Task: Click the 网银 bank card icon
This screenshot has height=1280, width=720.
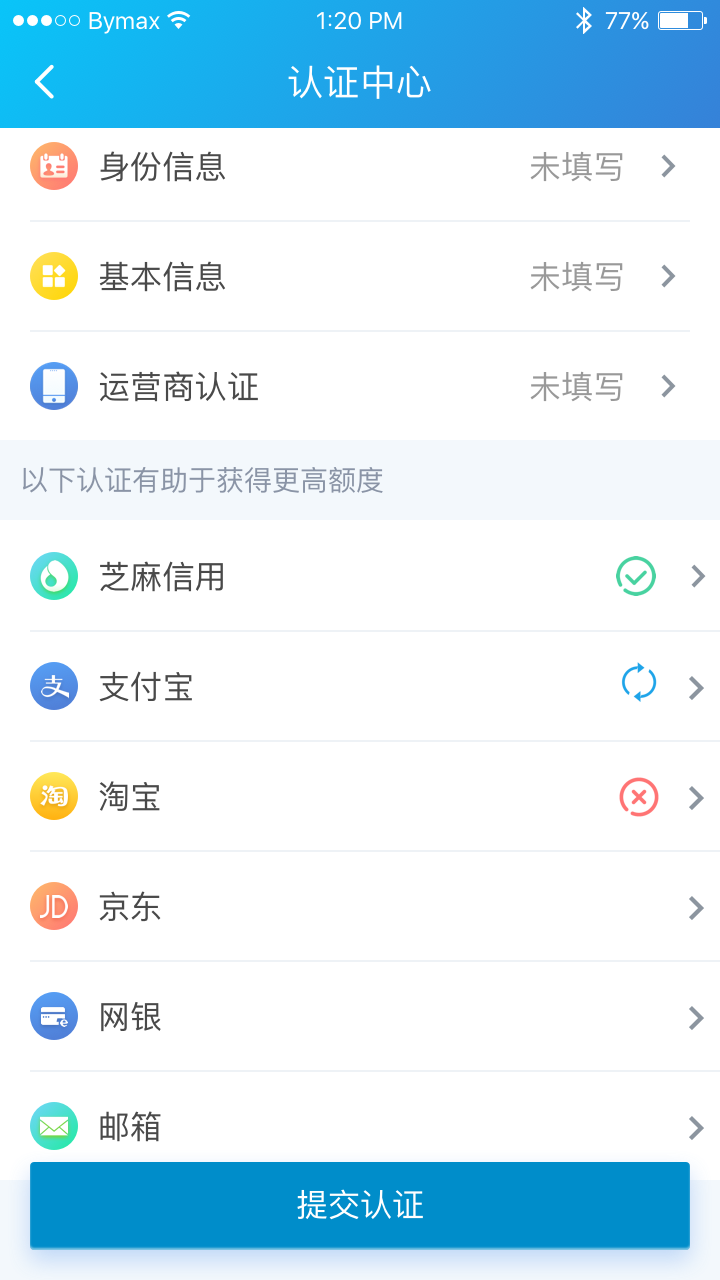Action: [54, 1016]
